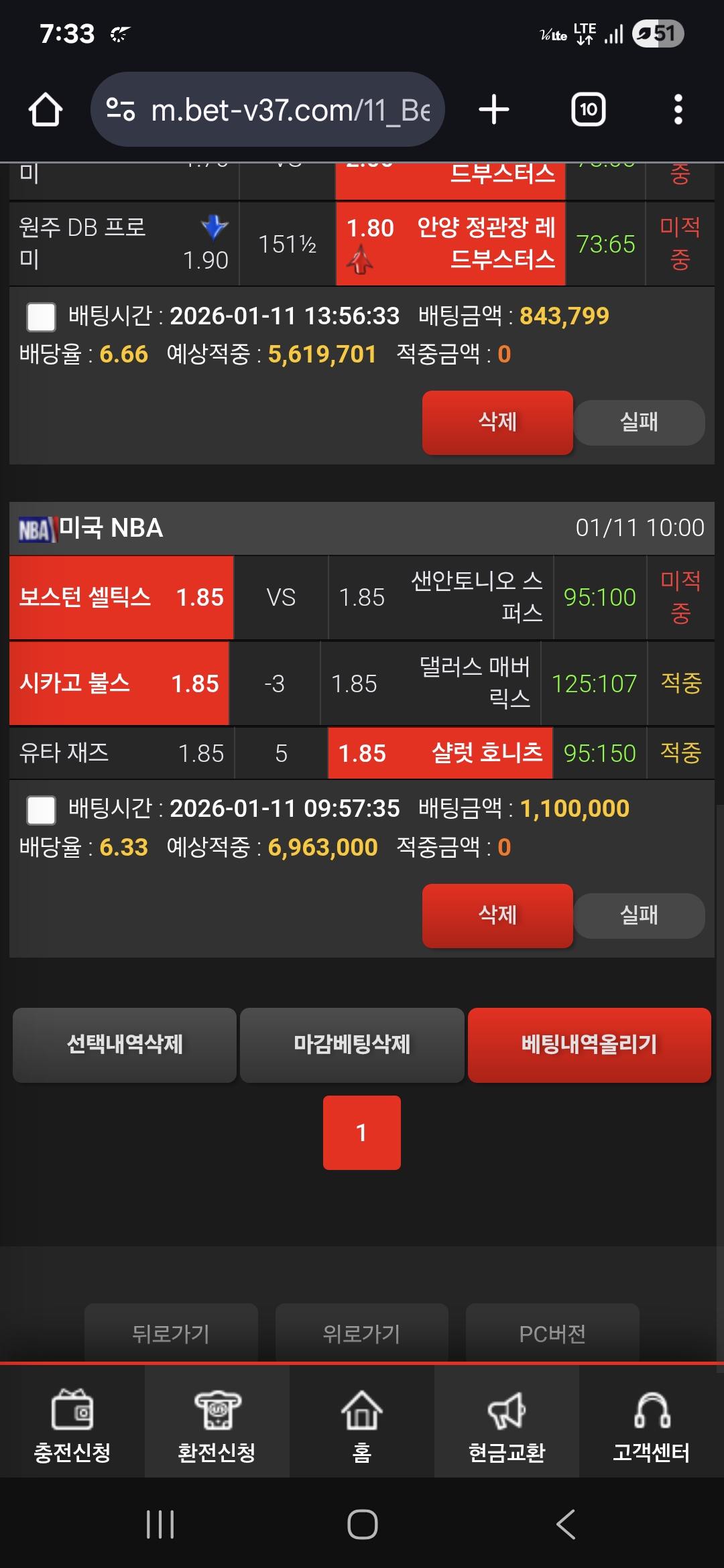Delete the bet with amount 843,799

(x=497, y=422)
